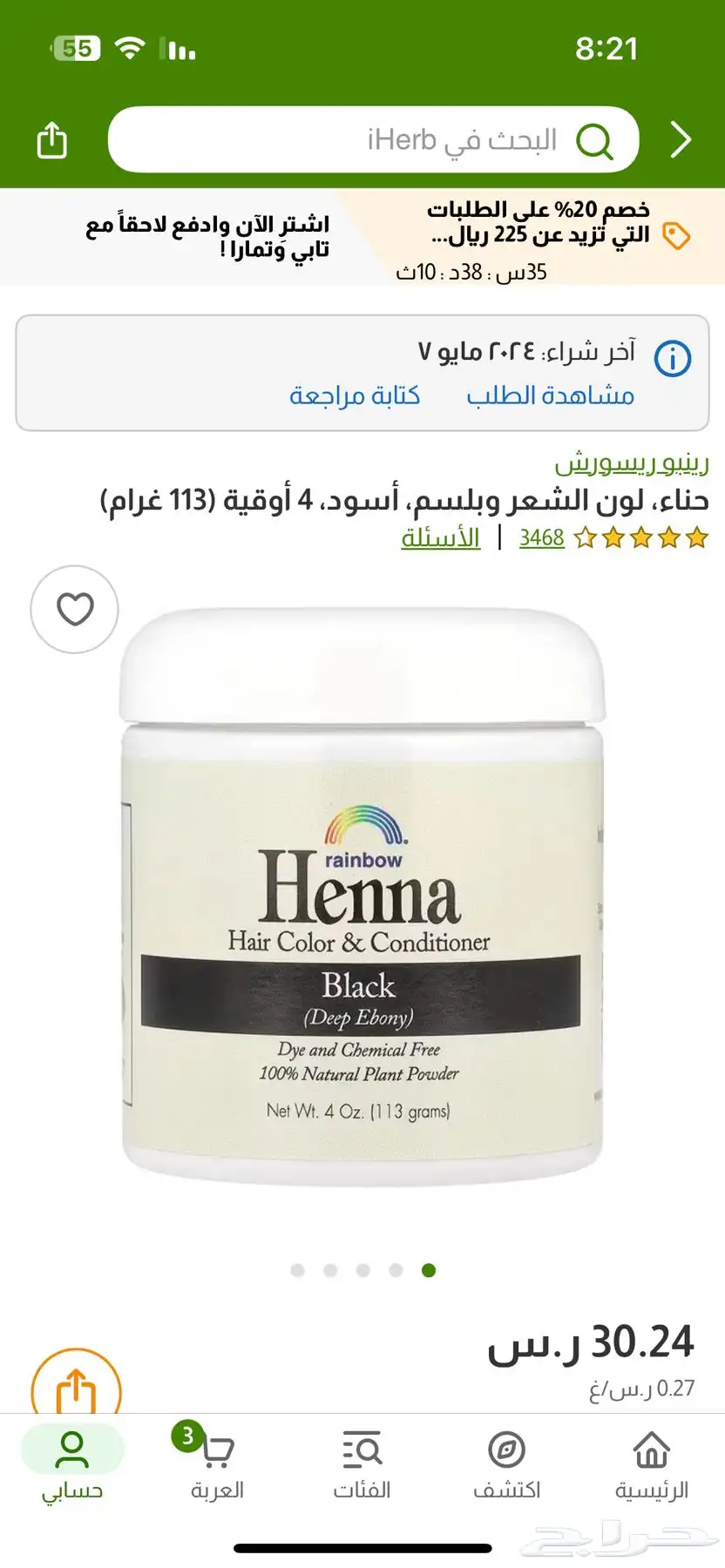Switch to الفئات categories tab
Viewport: 725px width, 1568px height.
(362, 1465)
